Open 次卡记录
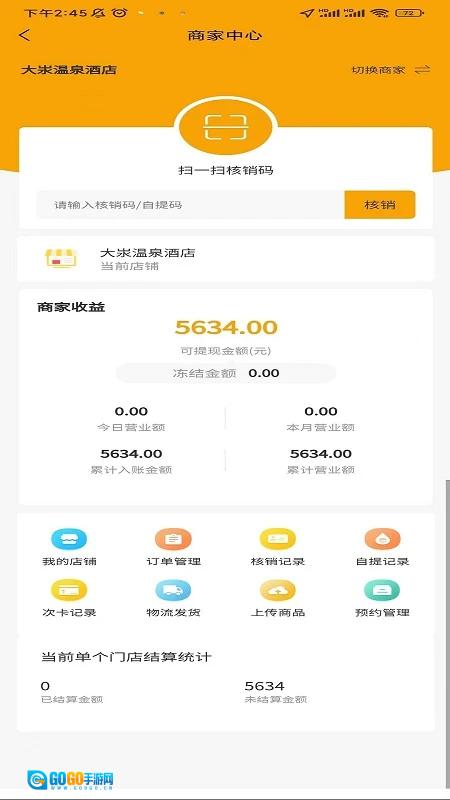 coord(69,598)
